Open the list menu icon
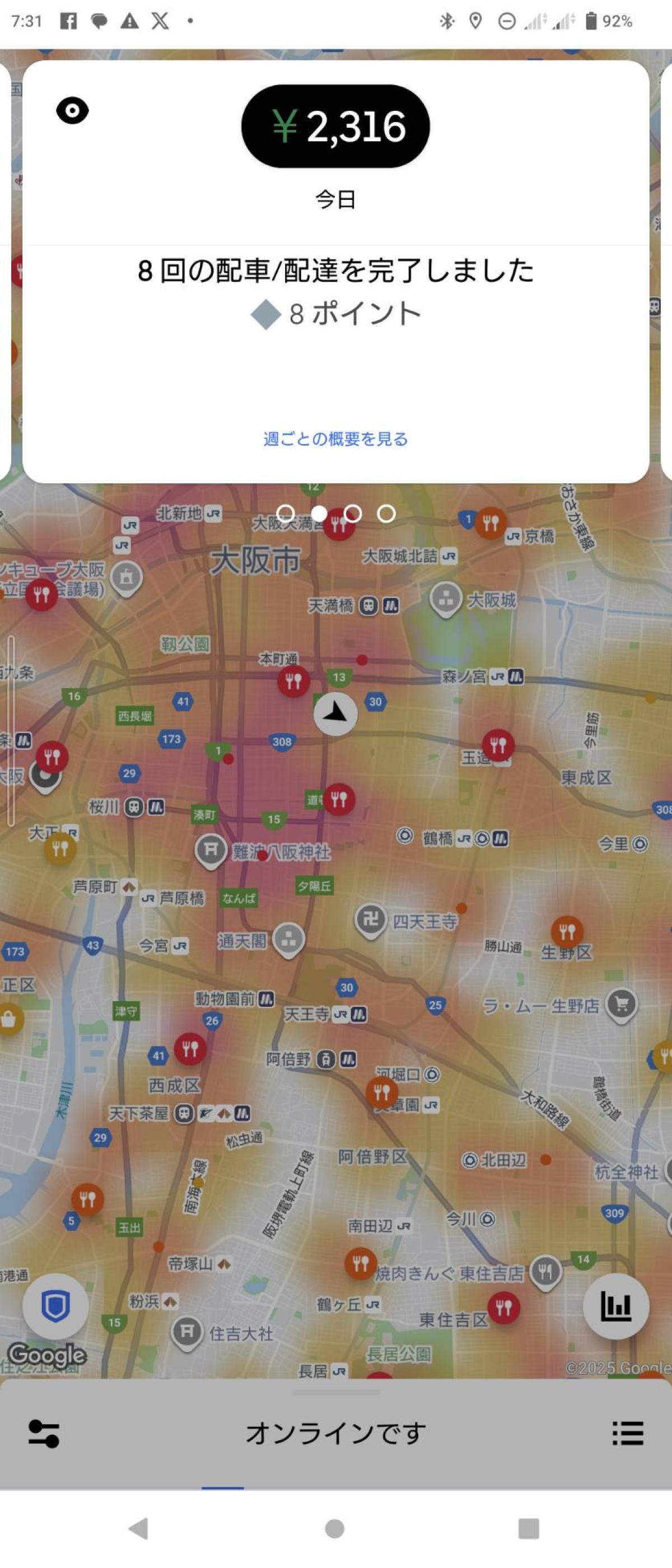The height and width of the screenshot is (1568, 672). coord(628,1434)
